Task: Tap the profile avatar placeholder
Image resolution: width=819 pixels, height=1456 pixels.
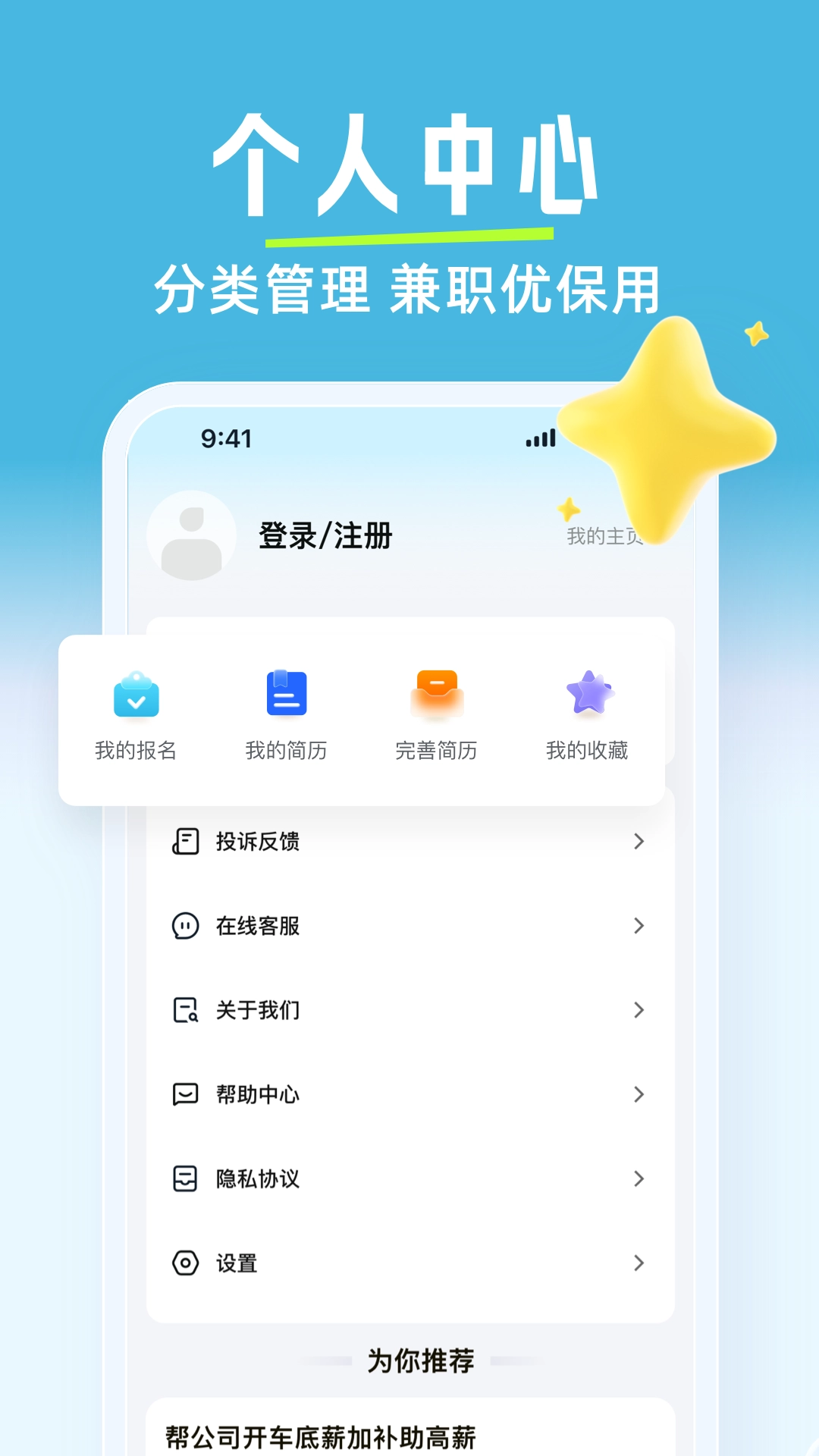Action: click(x=191, y=535)
